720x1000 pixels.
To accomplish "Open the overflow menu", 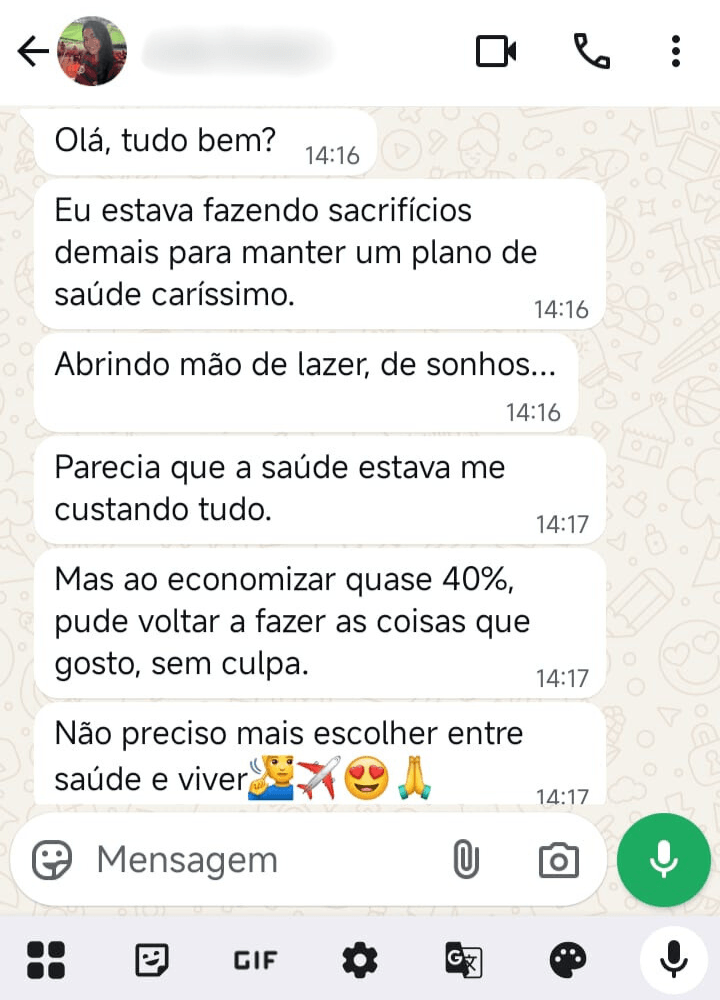I will click(677, 51).
